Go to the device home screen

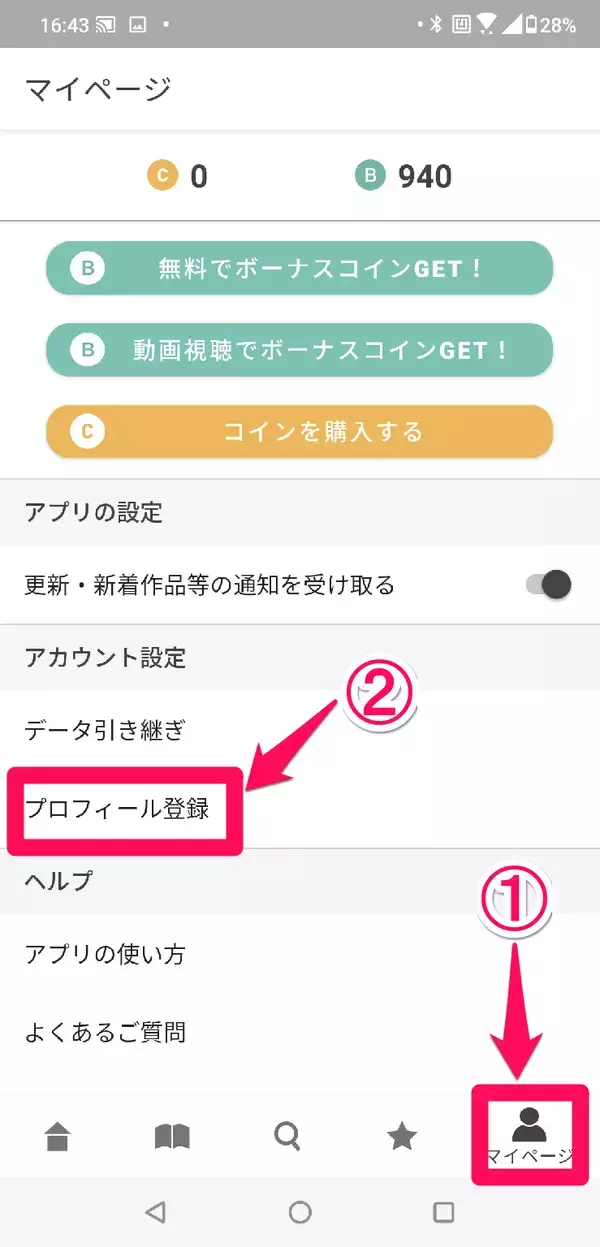pos(300,1213)
